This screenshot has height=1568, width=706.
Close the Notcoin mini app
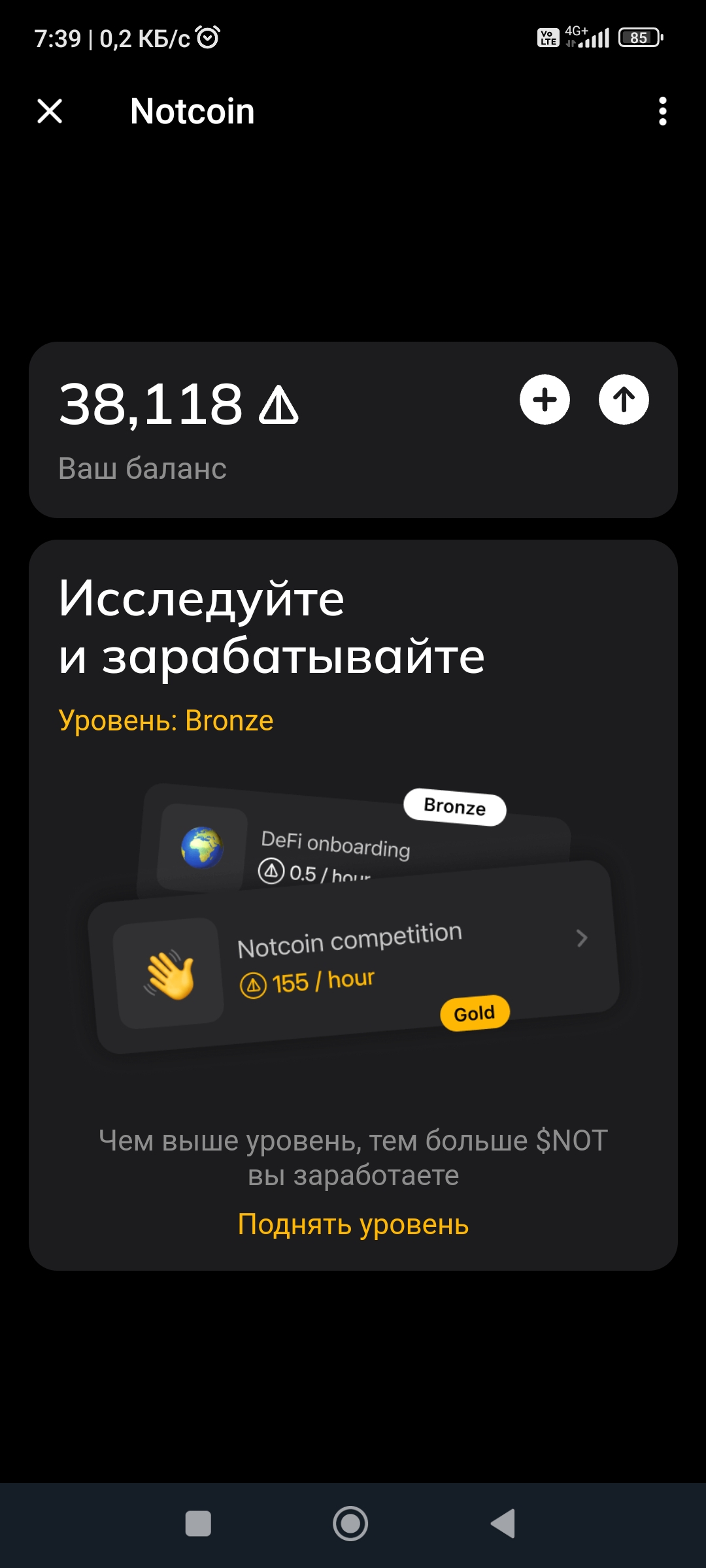point(50,111)
